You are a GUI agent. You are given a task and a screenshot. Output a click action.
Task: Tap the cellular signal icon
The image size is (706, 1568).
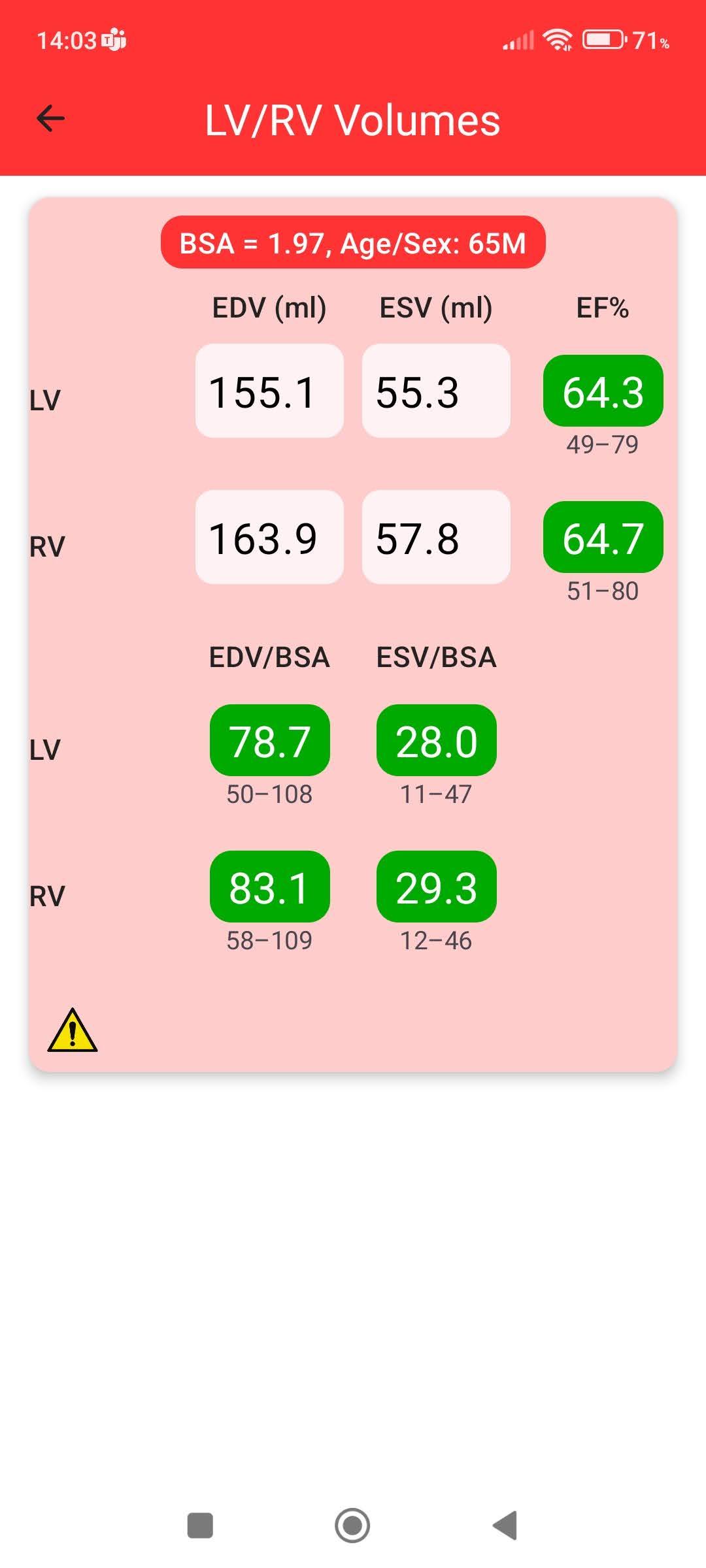[516, 39]
